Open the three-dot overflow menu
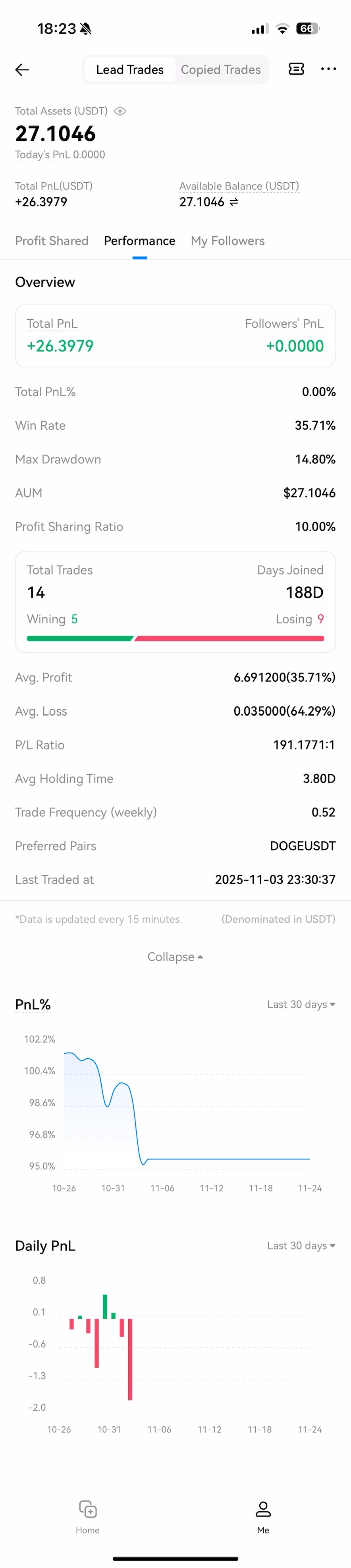Image resolution: width=351 pixels, height=1568 pixels. coord(328,69)
